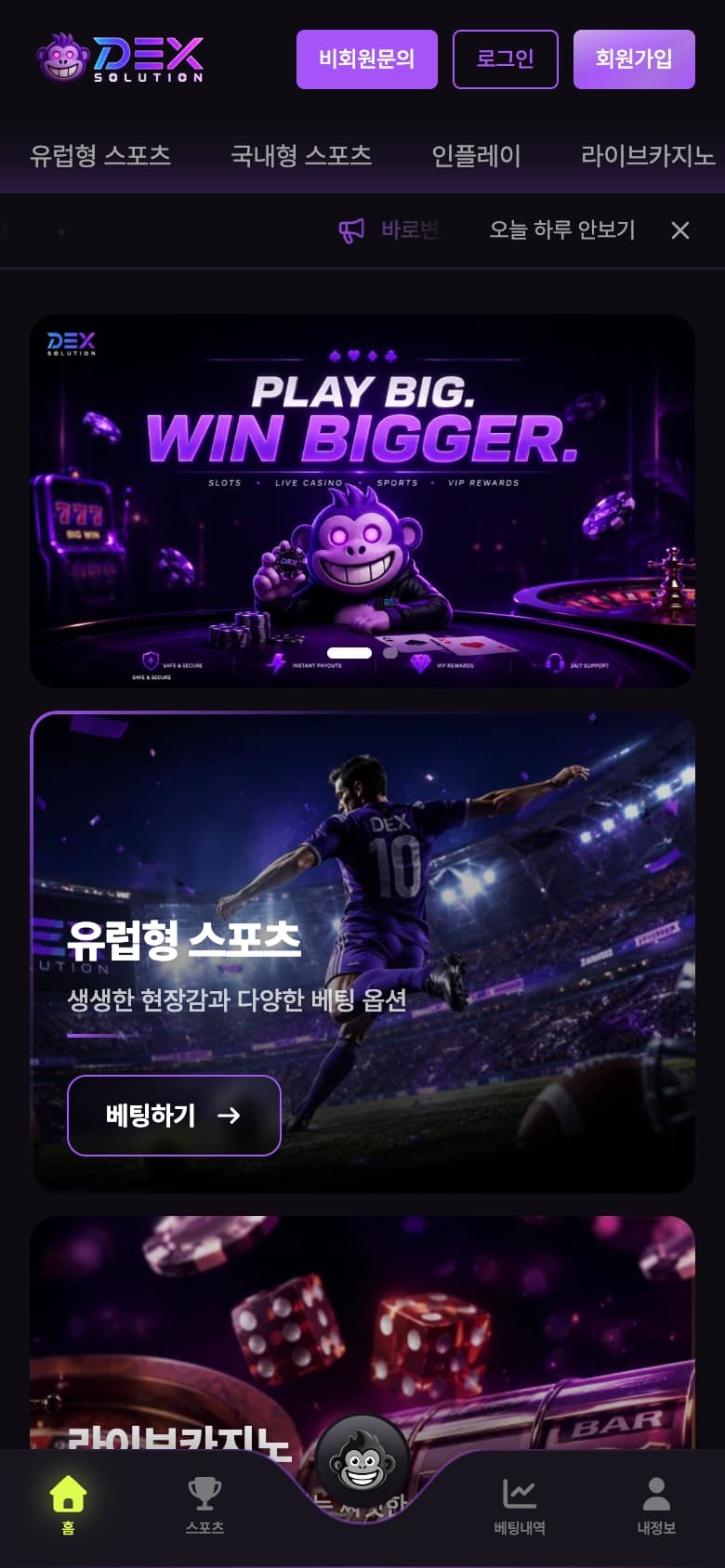Open the Play Big Win Bigger banner
This screenshot has width=725, height=1568.
point(362,501)
